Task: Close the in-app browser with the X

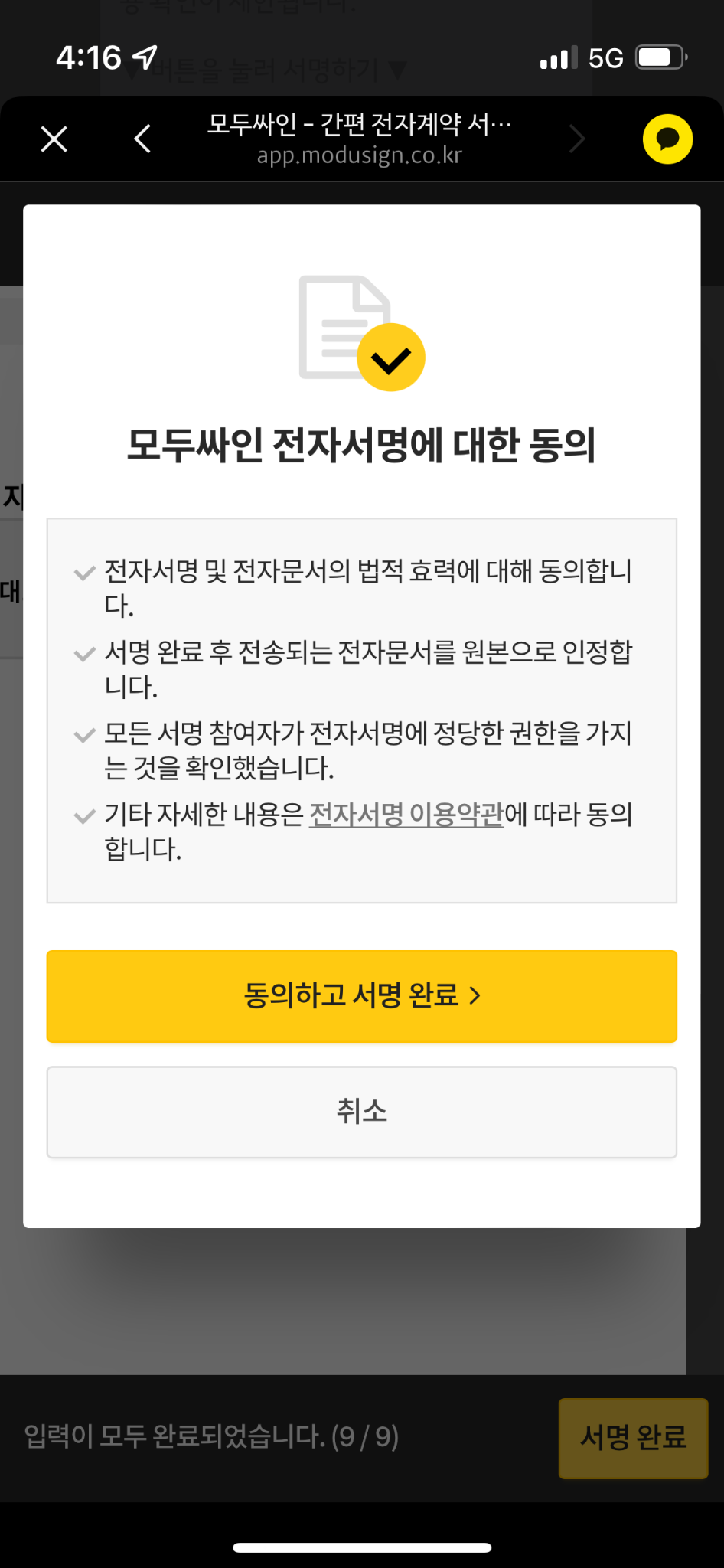Action: coord(54,139)
